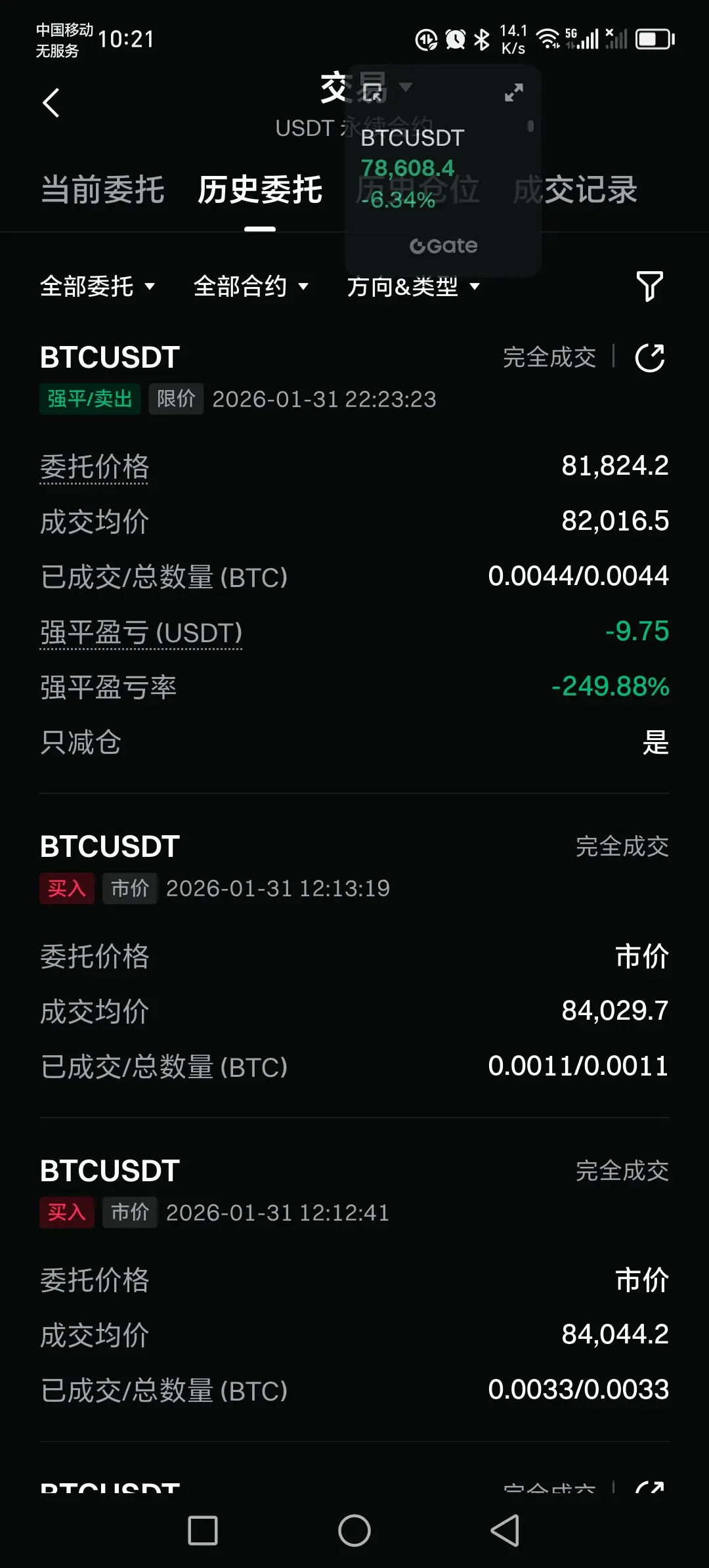Viewport: 709px width, 1568px height.
Task: Switch to the 当前委托 tab
Action: (102, 190)
